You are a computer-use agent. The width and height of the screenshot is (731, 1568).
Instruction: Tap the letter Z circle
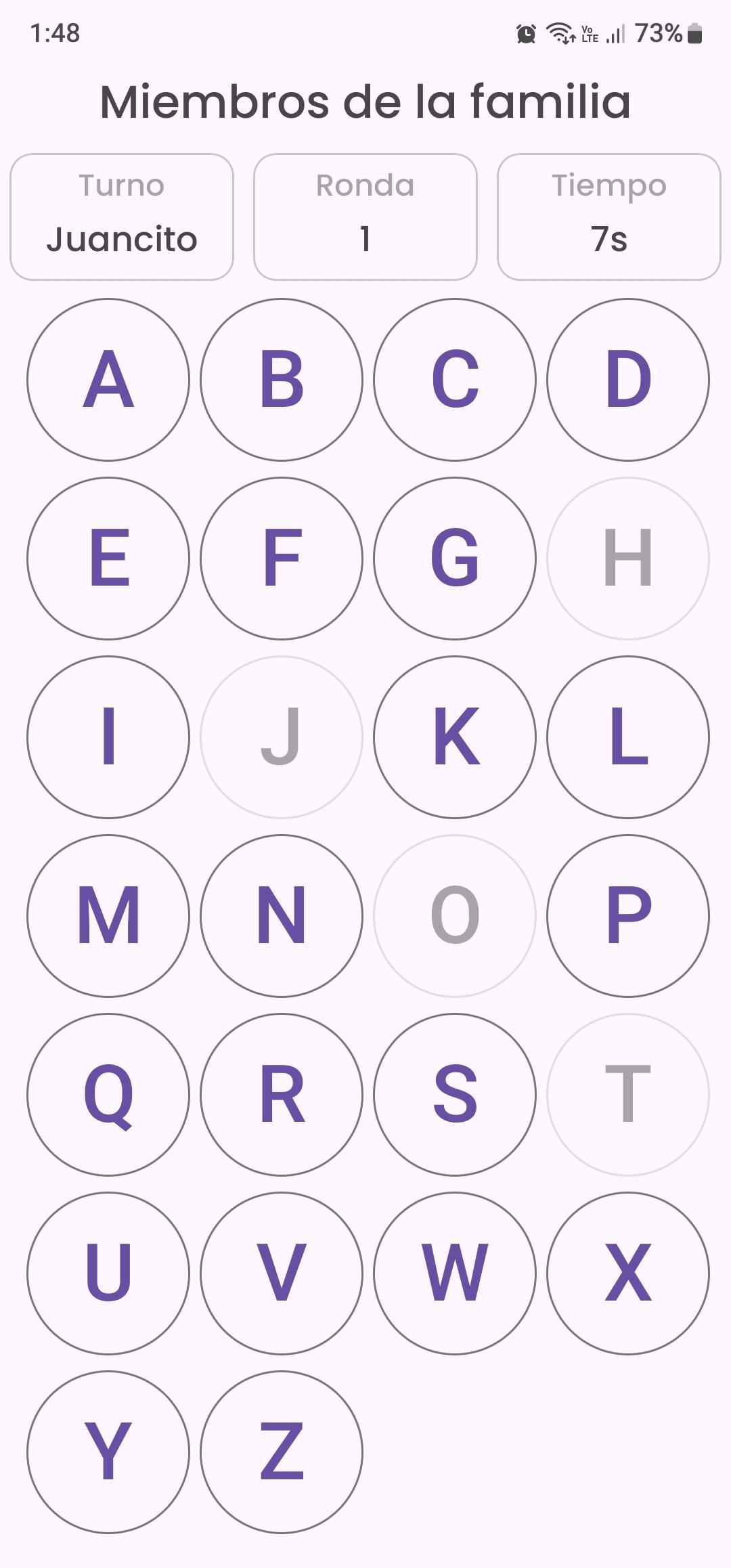tap(282, 1452)
